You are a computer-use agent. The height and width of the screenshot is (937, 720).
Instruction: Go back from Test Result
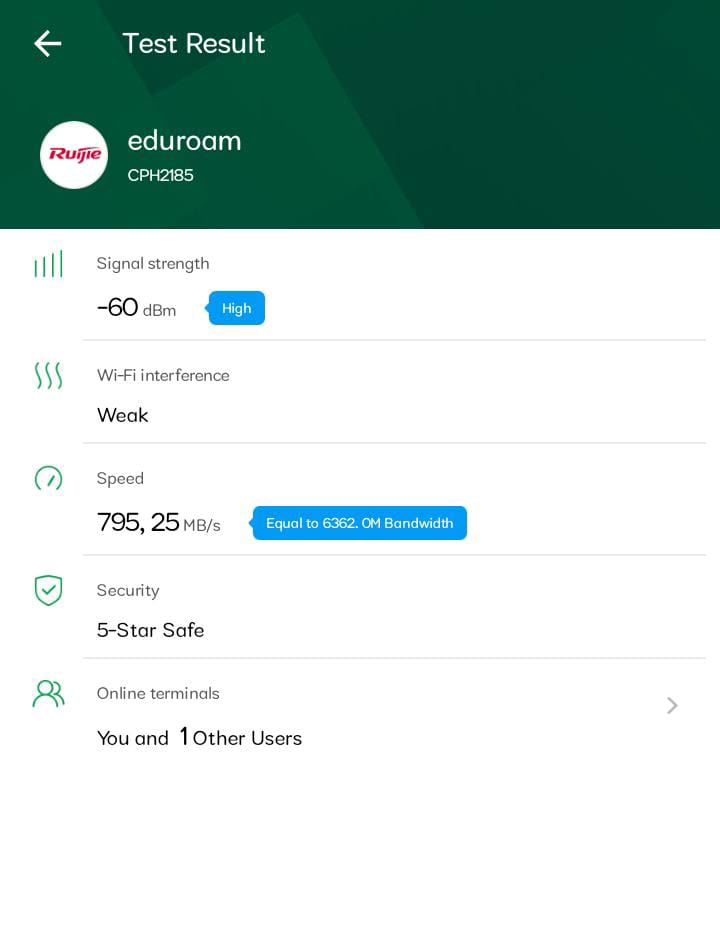47,43
